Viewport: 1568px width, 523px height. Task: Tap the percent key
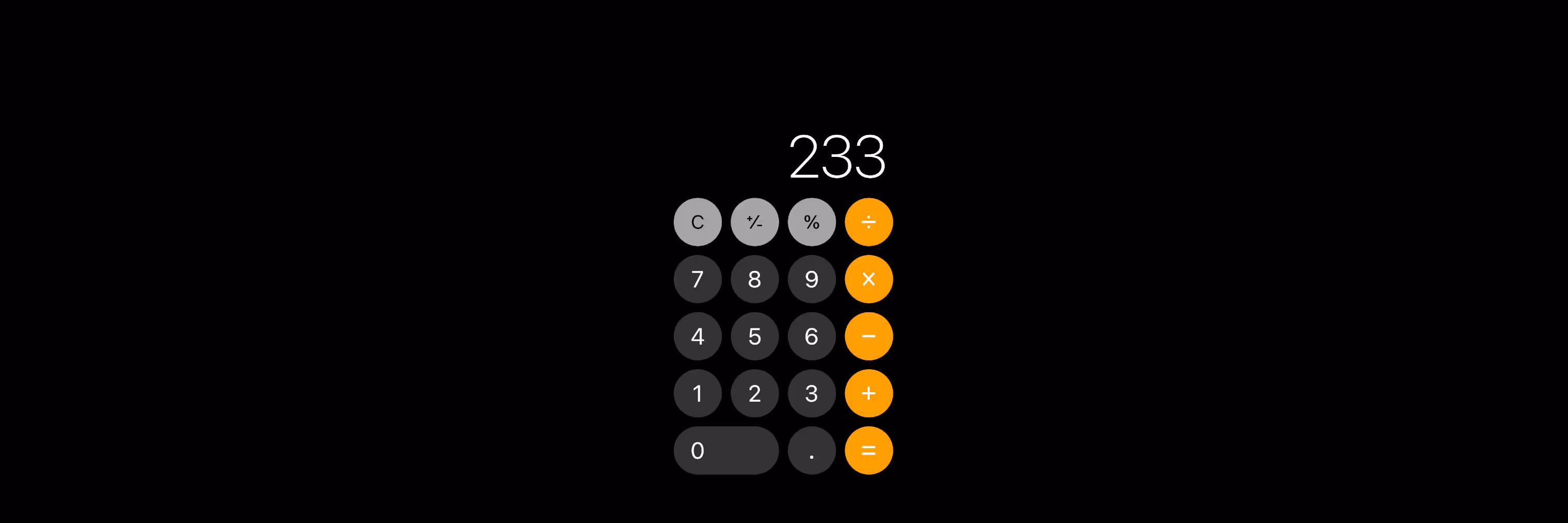click(811, 222)
